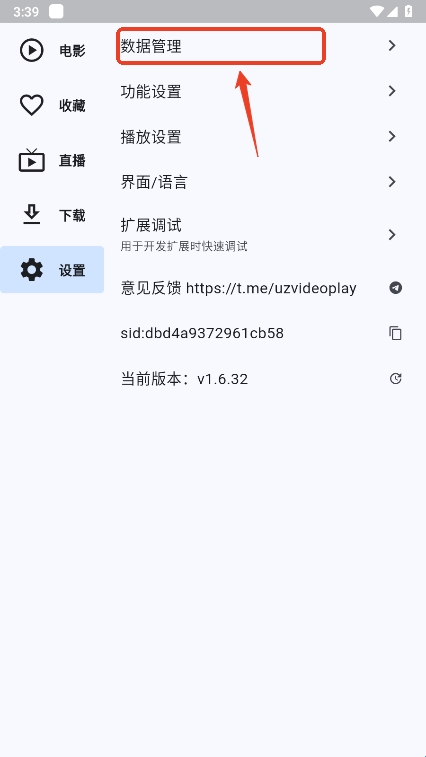Select the 设置 settings tab

pyautogui.click(x=52, y=270)
